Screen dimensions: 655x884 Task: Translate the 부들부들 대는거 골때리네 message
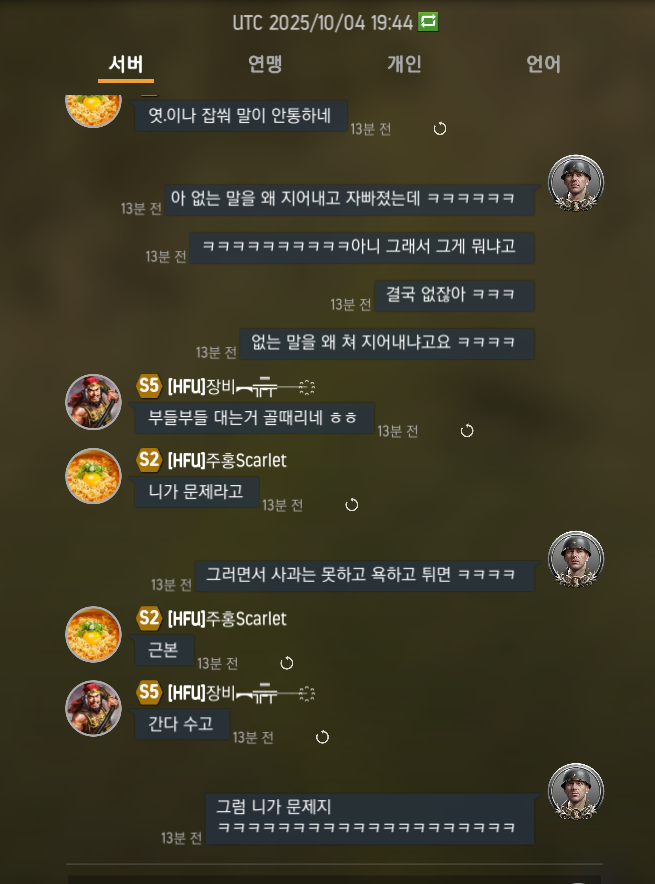click(x=466, y=430)
